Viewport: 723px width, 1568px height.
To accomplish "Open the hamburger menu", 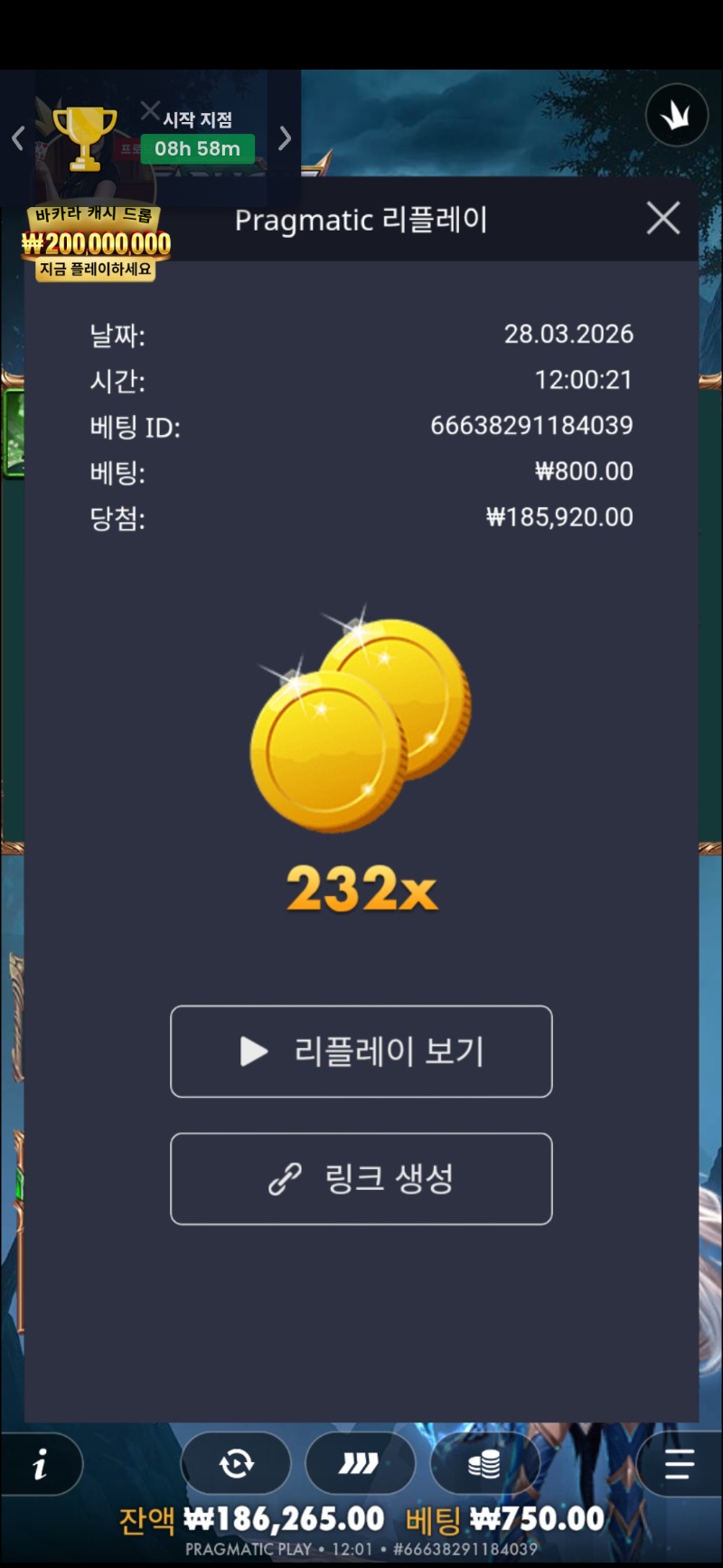I will [x=679, y=1463].
